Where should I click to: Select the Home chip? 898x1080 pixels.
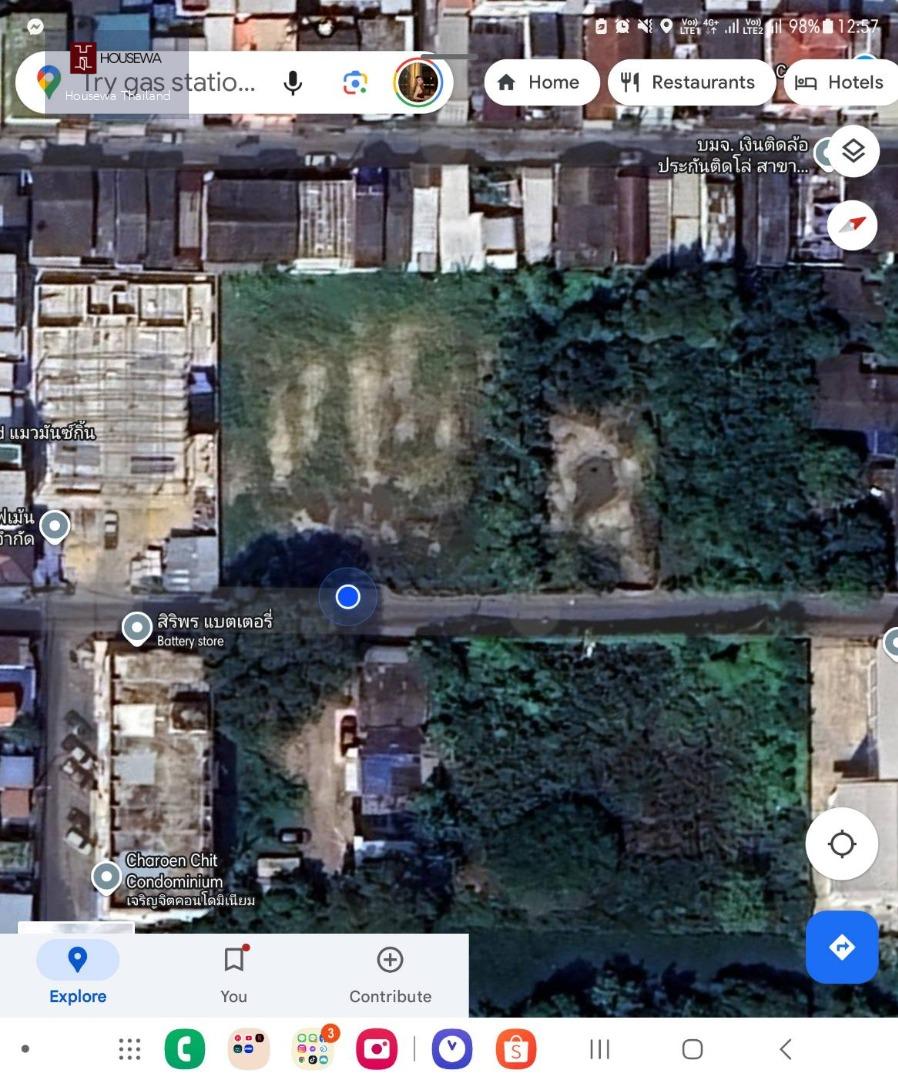(540, 82)
